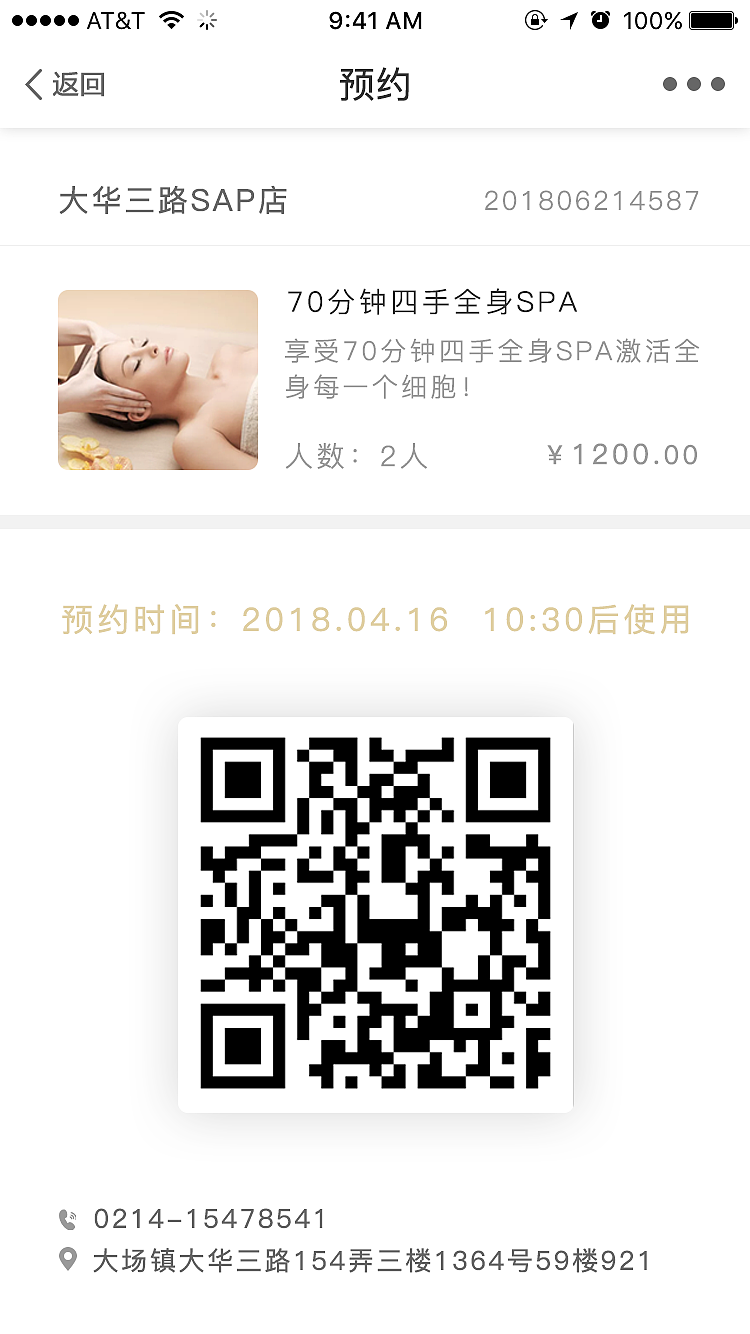Tap the orientation lock icon in status bar
This screenshot has height=1334, width=750.
(x=535, y=19)
